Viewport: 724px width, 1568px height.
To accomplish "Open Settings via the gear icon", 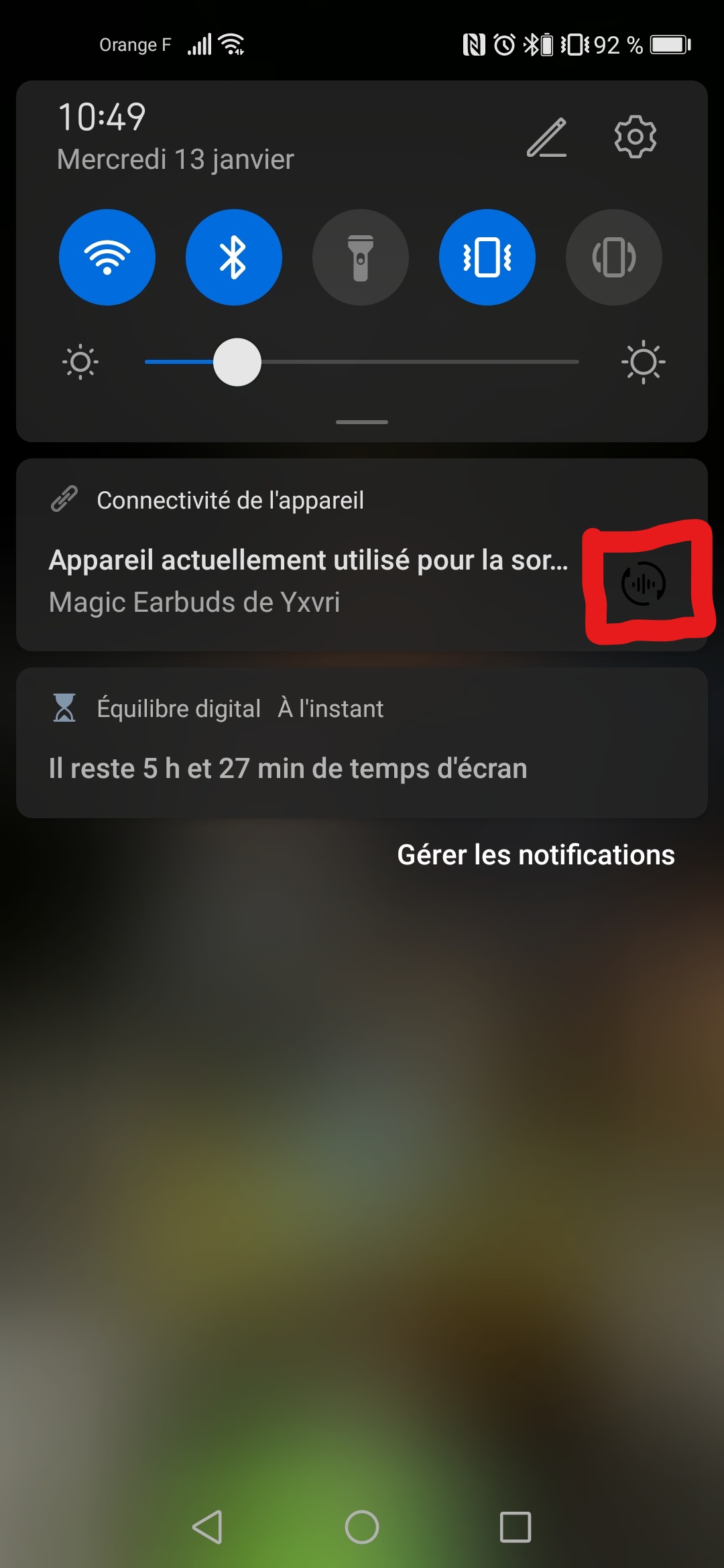I will [636, 137].
